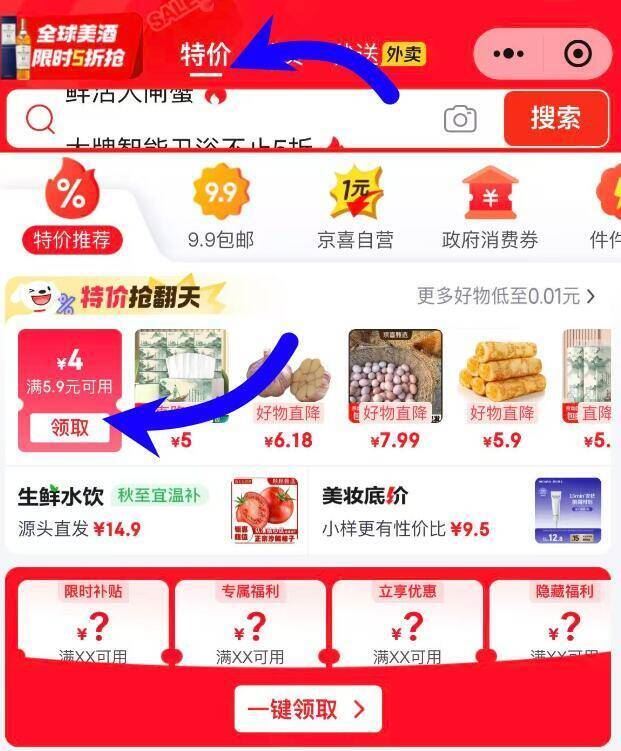Open the 全球美酒 限时5折抢 banner
Viewport: 621px width, 751px height.
click(72, 47)
